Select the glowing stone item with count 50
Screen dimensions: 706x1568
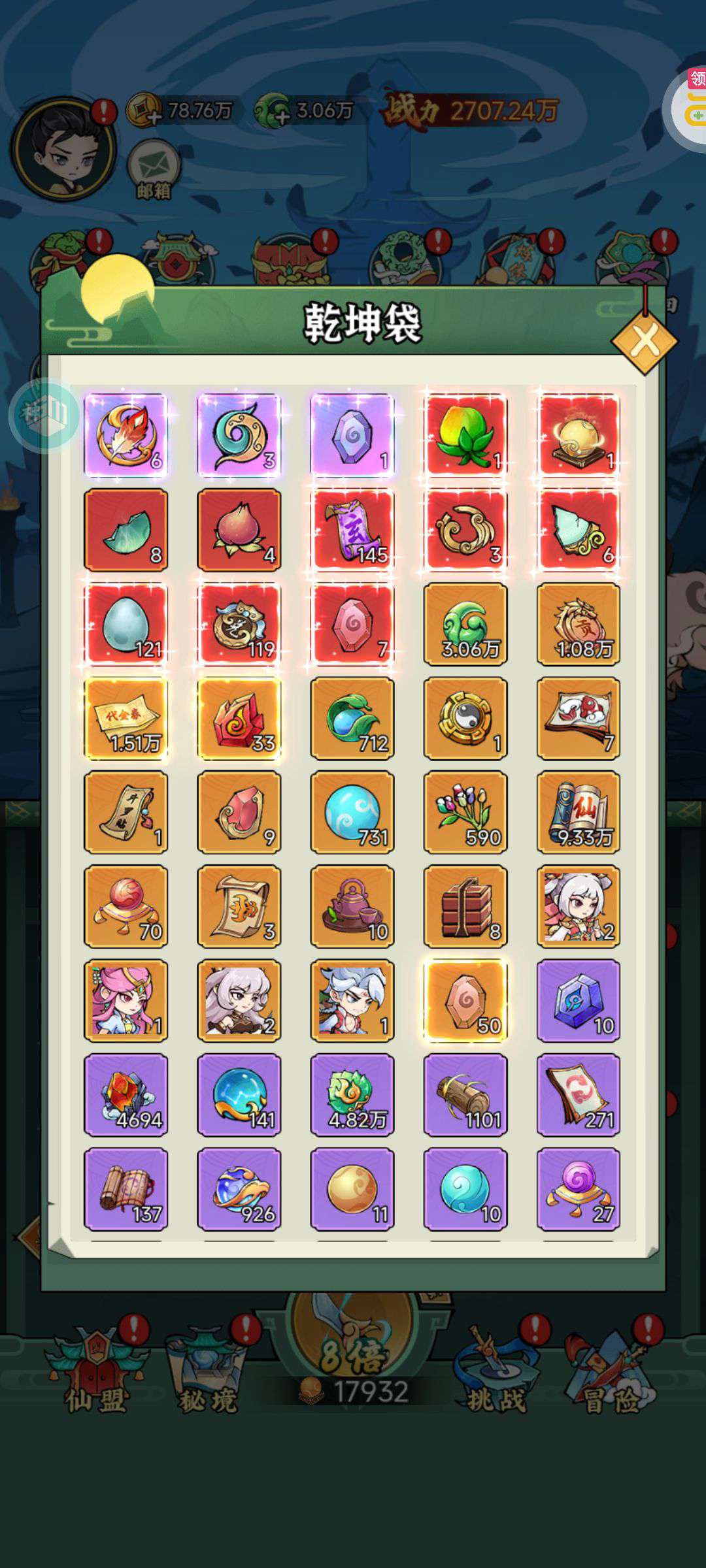(x=465, y=1000)
